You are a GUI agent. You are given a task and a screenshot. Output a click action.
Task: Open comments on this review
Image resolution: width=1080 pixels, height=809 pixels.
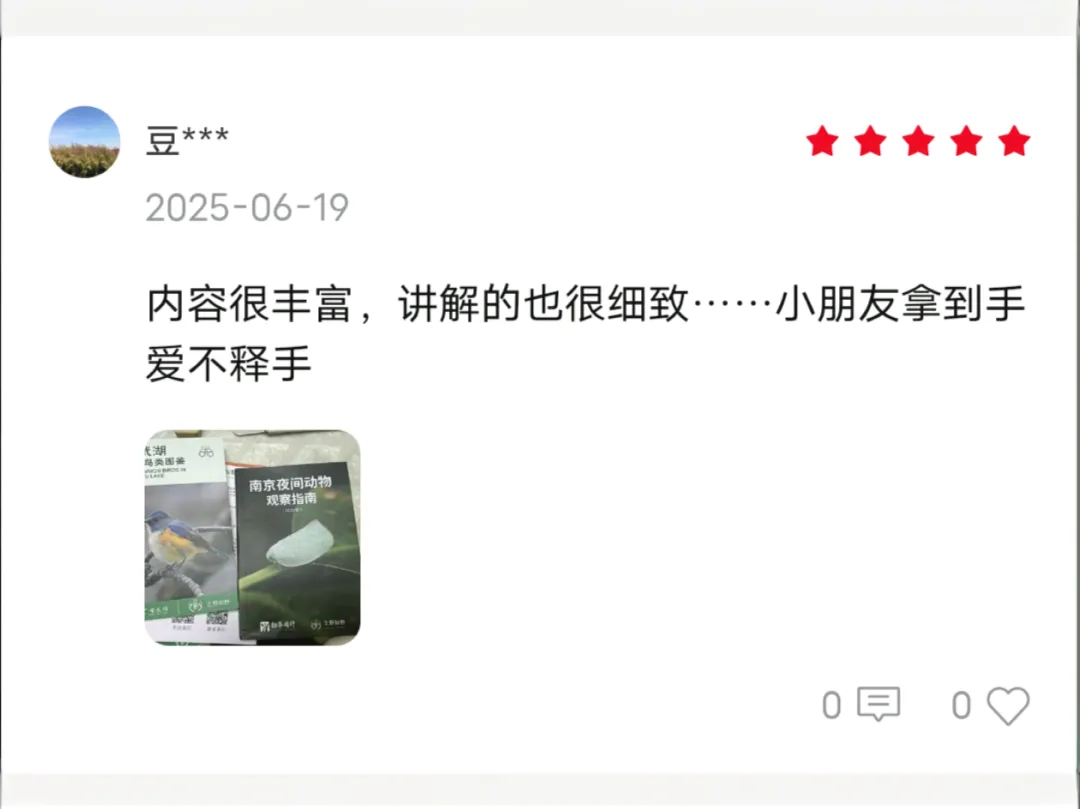point(878,704)
